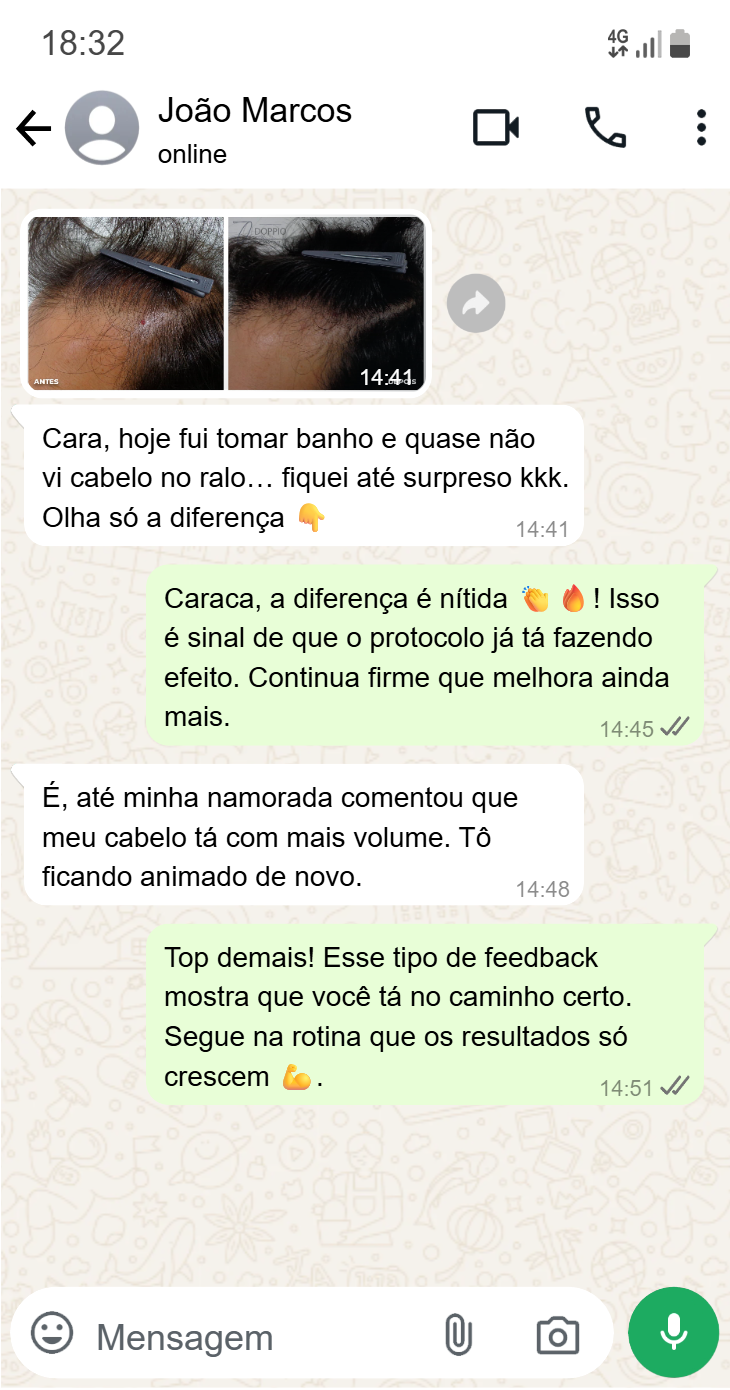Attach a file with the paperclip
Image resolution: width=730 pixels, height=1390 pixels.
pyautogui.click(x=457, y=1335)
